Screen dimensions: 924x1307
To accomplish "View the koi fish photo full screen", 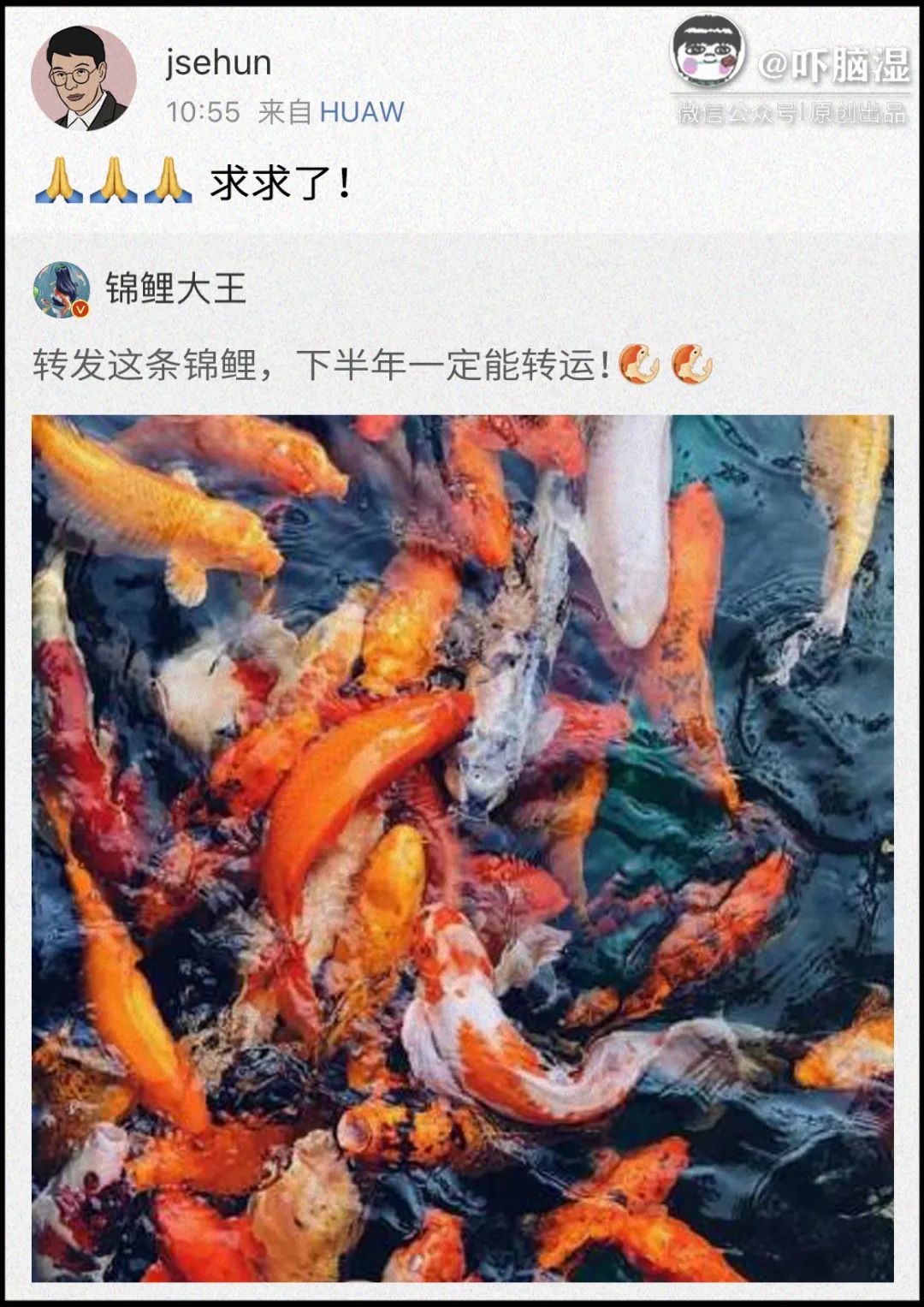I will click(x=462, y=847).
